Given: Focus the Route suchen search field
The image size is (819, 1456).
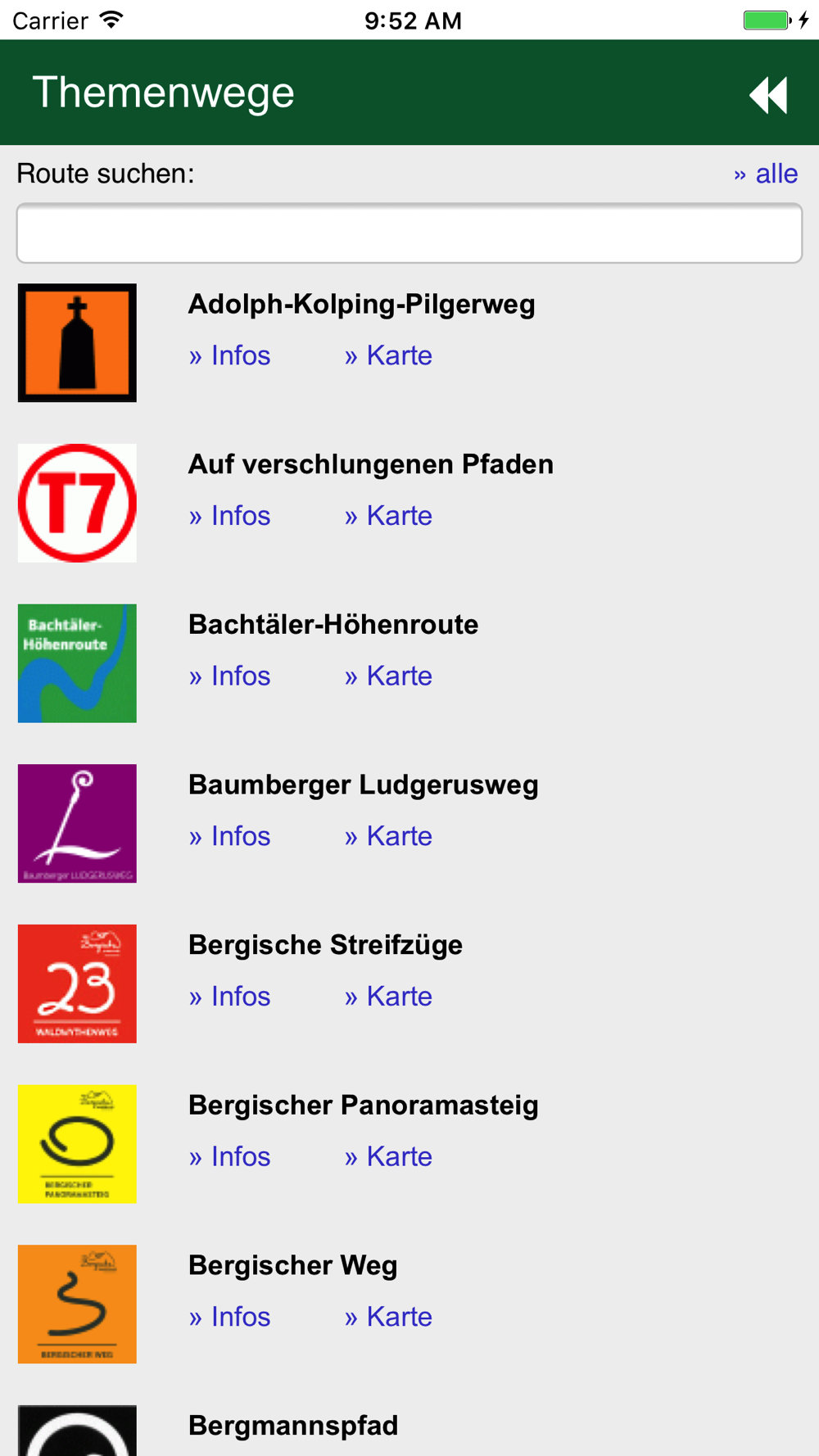Looking at the screenshot, I should coord(409,233).
